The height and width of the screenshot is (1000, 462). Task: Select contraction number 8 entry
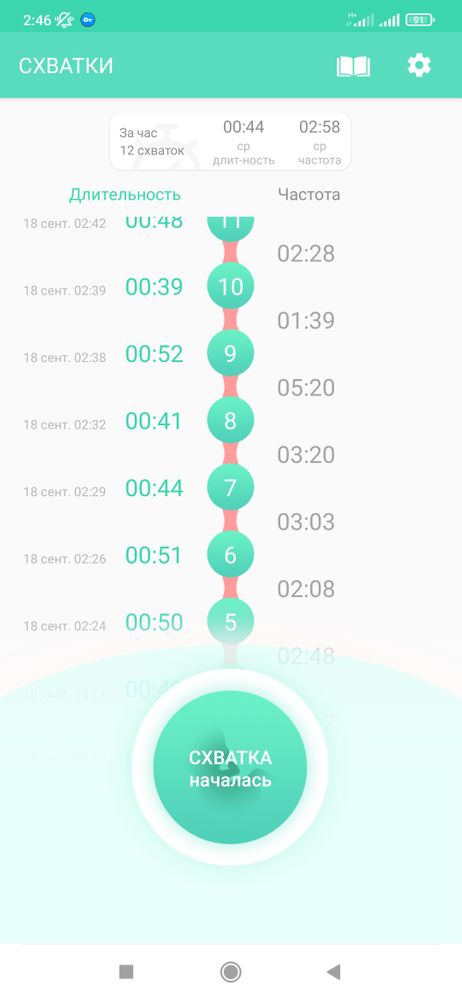pos(230,421)
